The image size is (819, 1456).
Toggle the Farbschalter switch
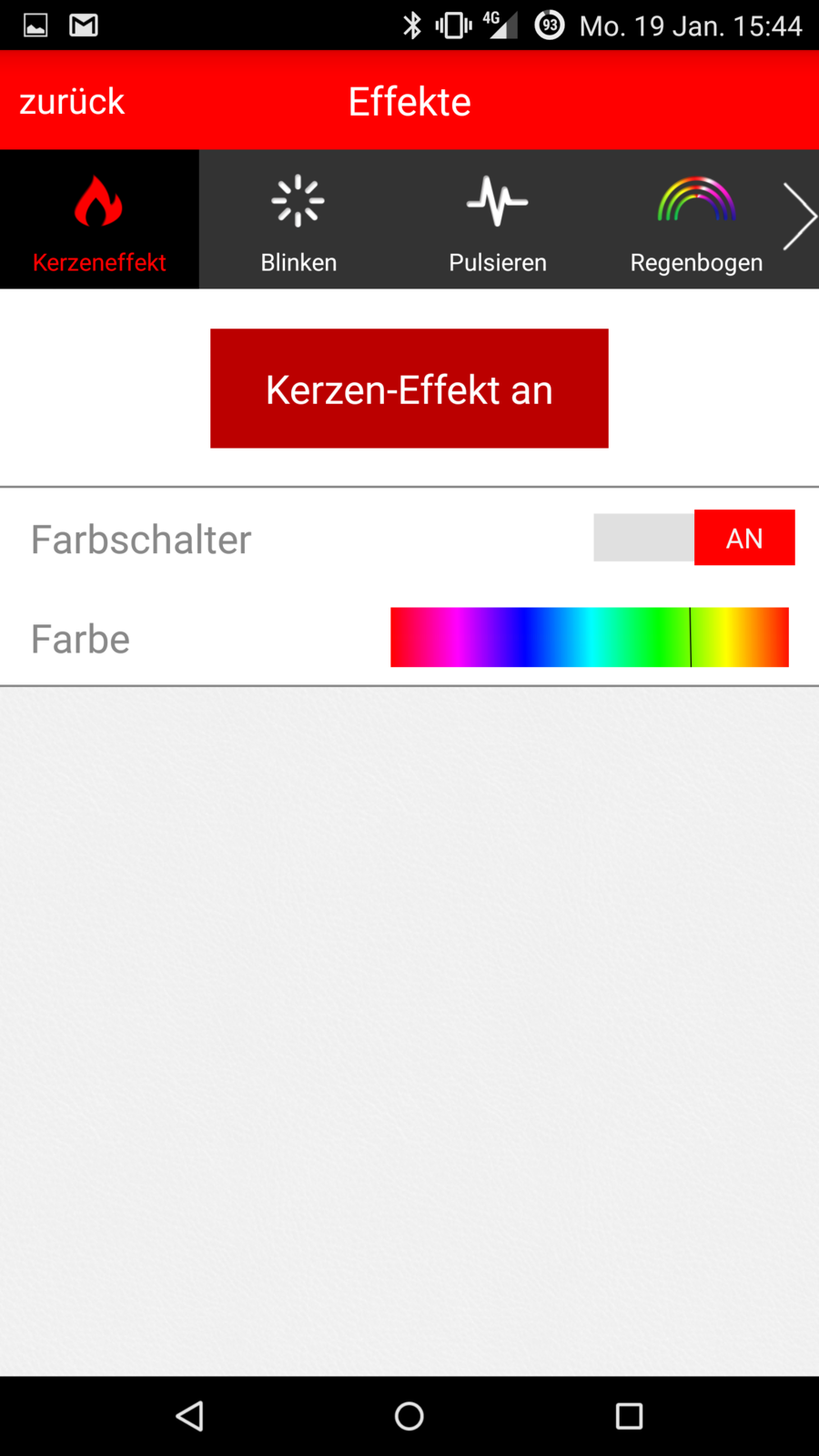click(x=693, y=538)
